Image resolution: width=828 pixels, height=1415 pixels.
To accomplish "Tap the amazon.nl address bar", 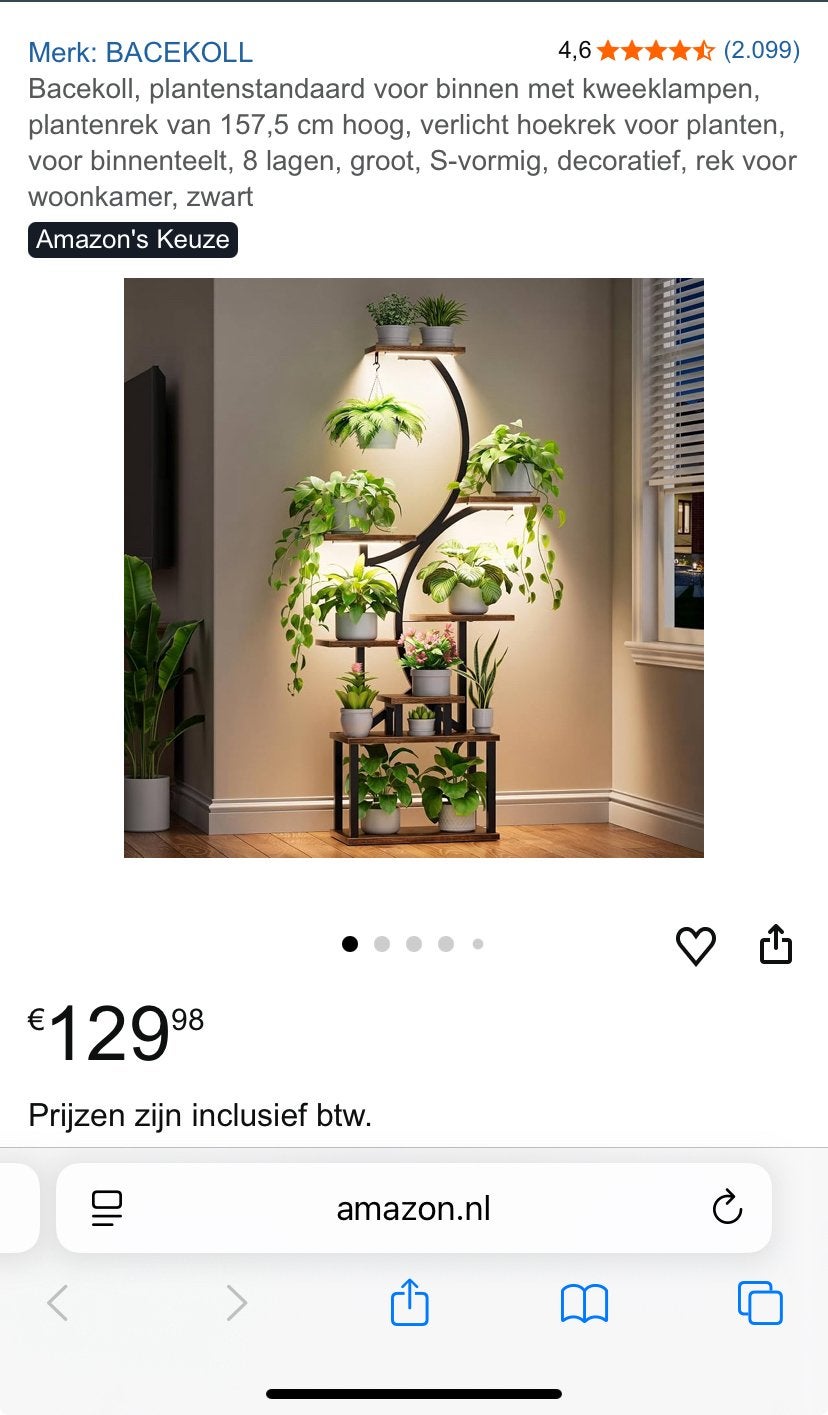I will click(414, 1208).
